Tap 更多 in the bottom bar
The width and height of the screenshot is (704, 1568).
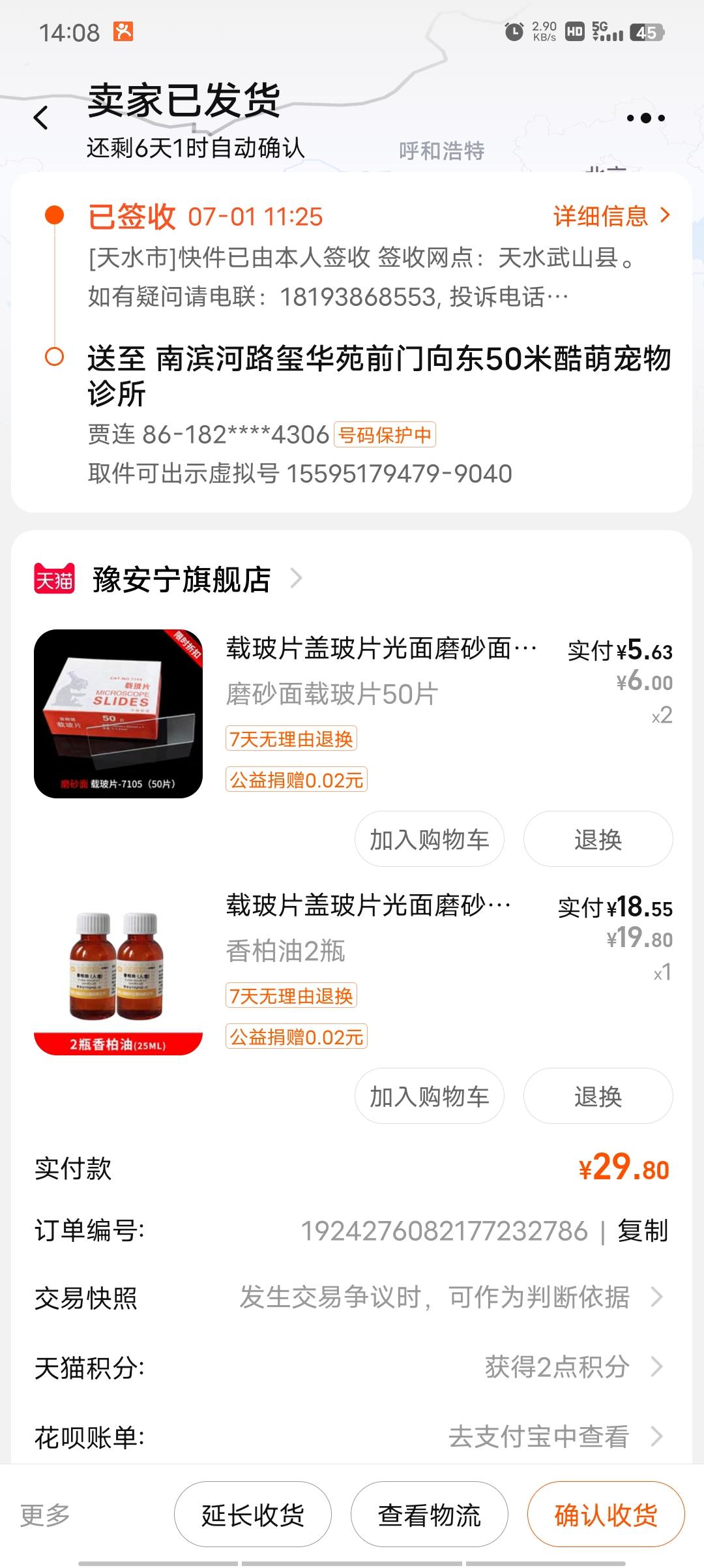pos(45,1515)
